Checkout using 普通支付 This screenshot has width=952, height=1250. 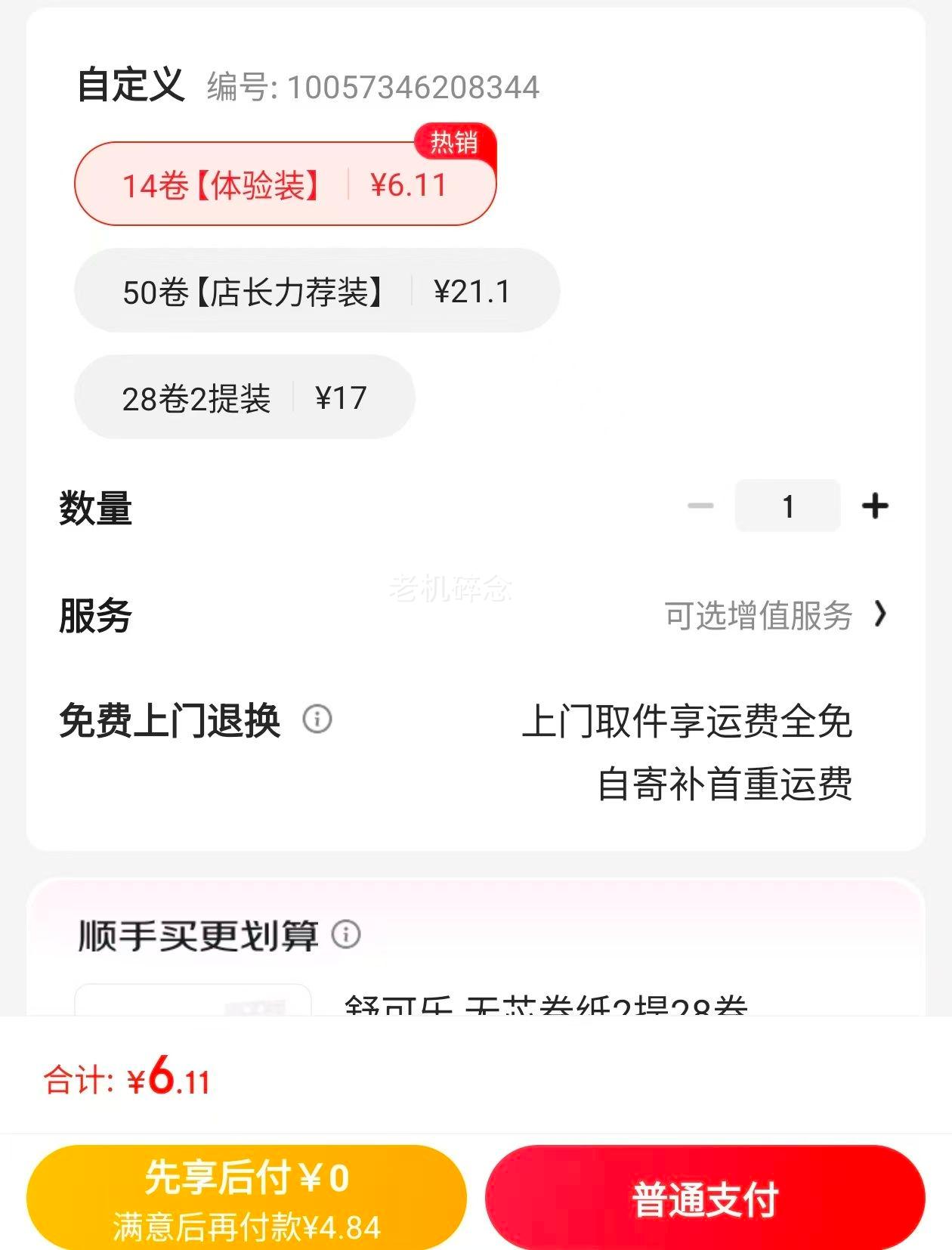(x=705, y=1197)
